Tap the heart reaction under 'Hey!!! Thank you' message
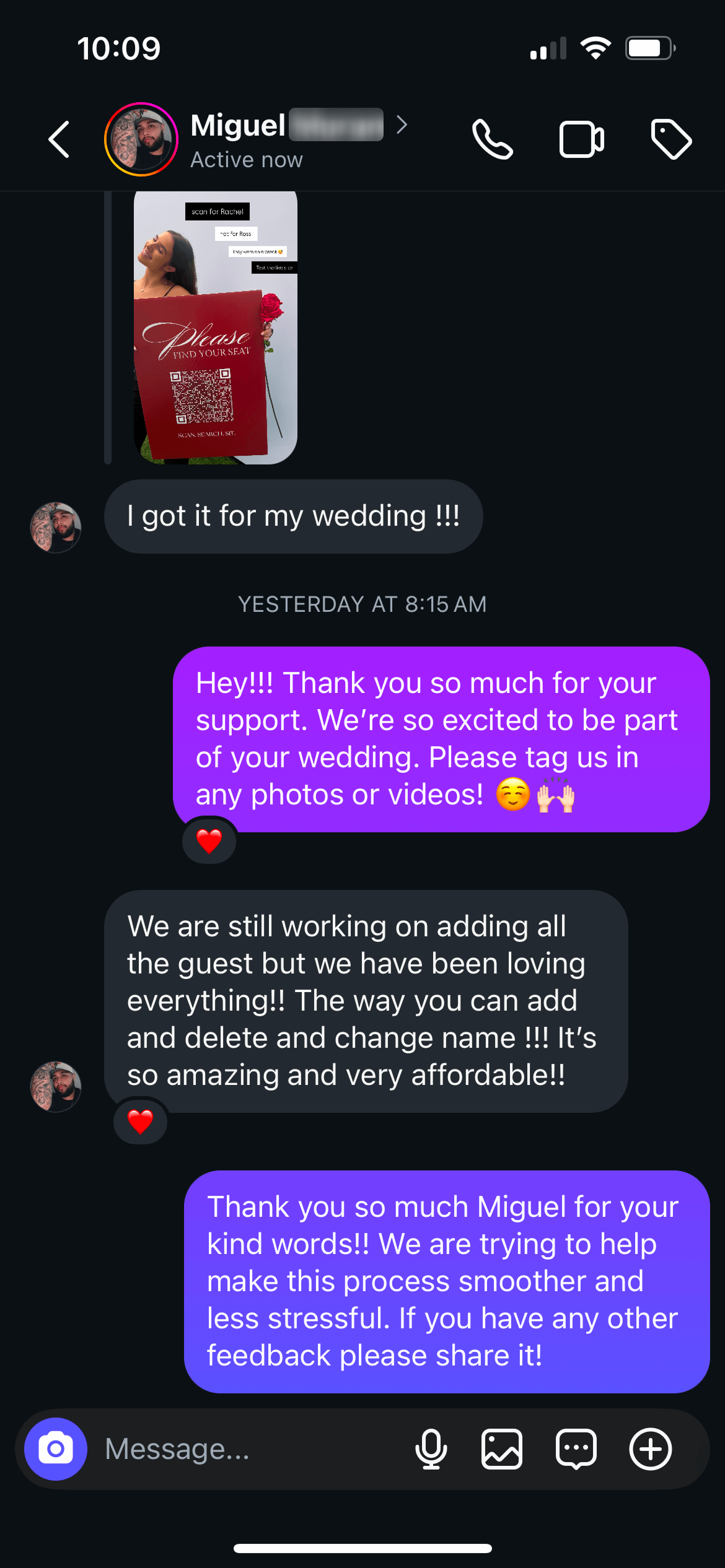This screenshot has height=1568, width=725. 209,841
